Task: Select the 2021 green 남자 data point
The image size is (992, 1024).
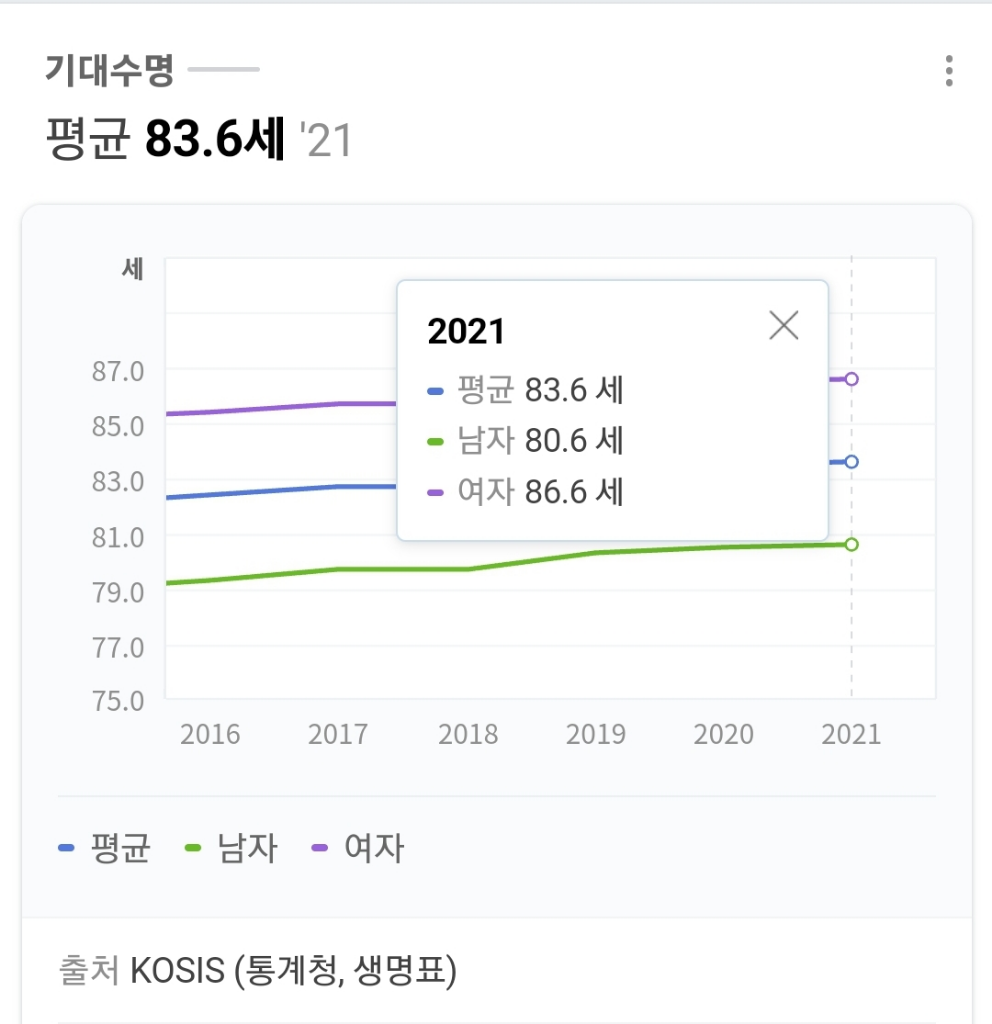Action: [x=851, y=544]
